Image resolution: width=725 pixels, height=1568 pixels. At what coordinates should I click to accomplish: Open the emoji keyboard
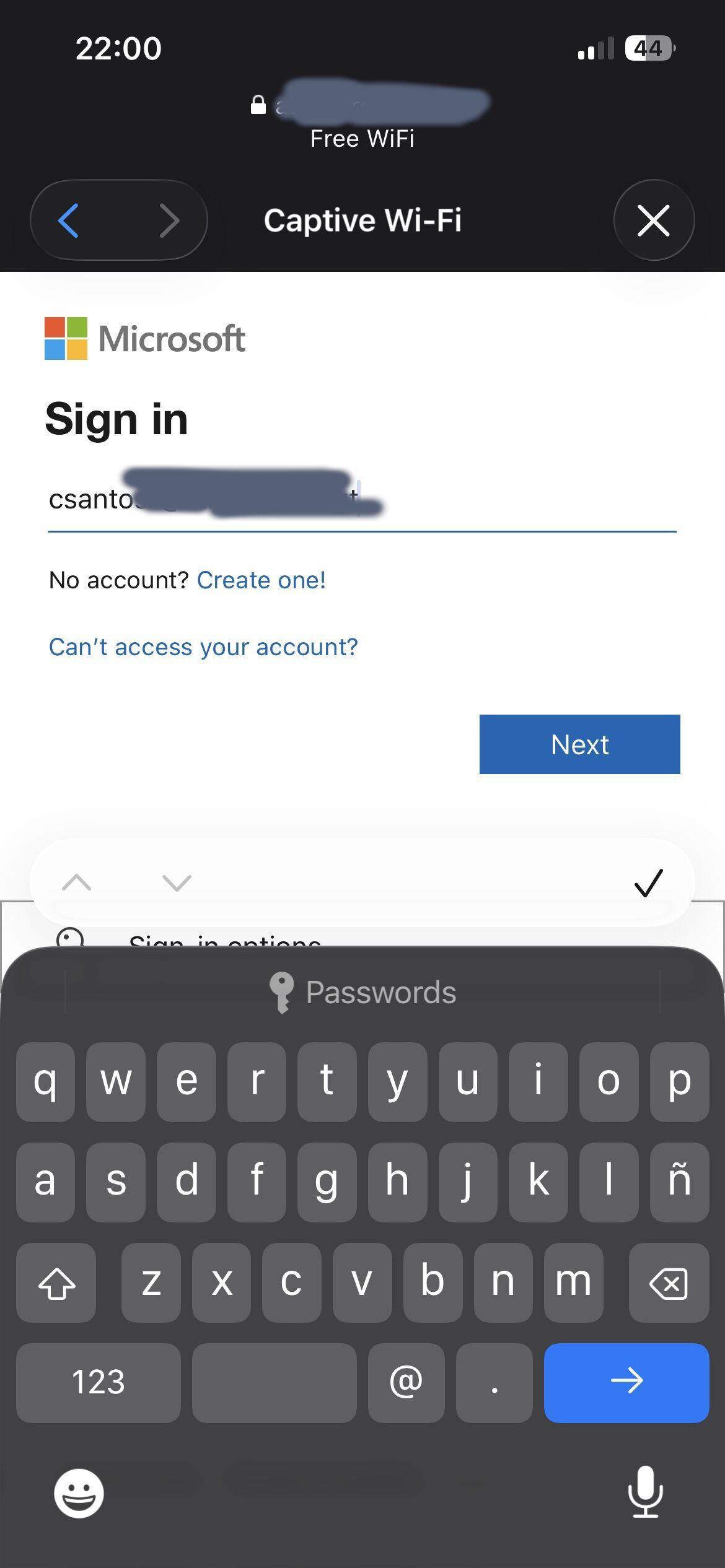pyautogui.click(x=79, y=1493)
